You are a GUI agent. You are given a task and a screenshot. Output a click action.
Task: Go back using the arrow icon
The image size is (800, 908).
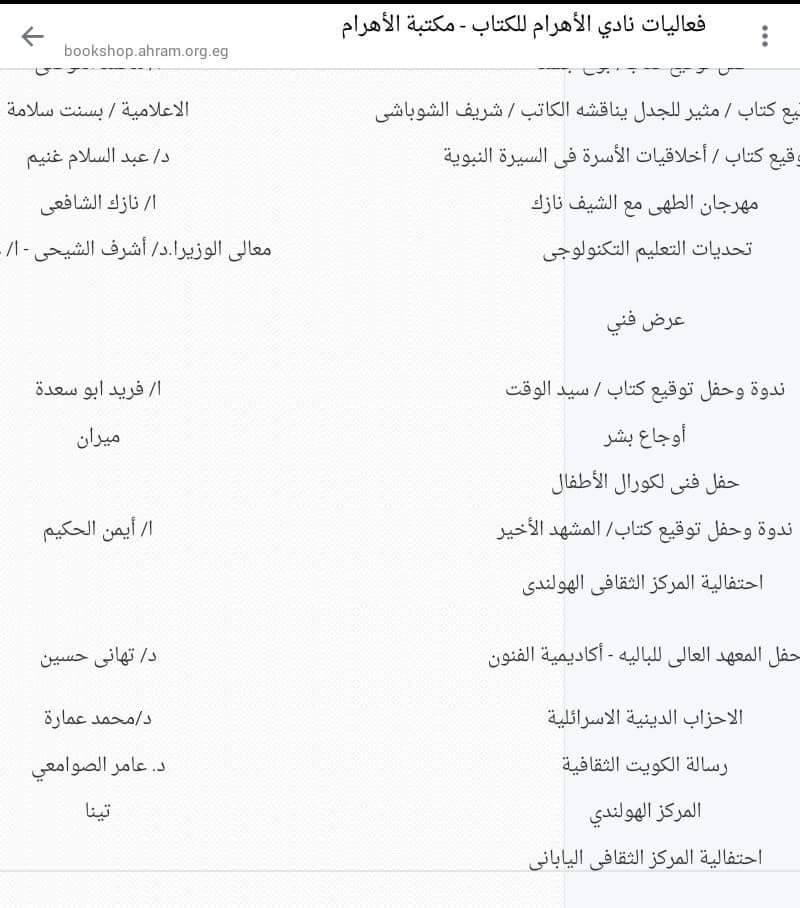tap(32, 37)
